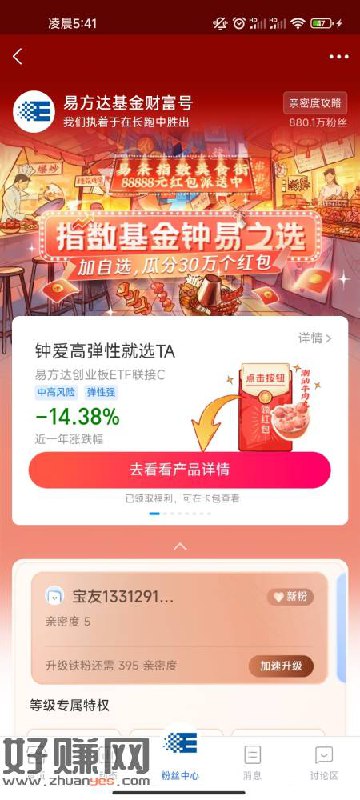Image resolution: width=360 pixels, height=800 pixels.
Task: Collapse the panel with the up chevron
Action: coord(180,546)
